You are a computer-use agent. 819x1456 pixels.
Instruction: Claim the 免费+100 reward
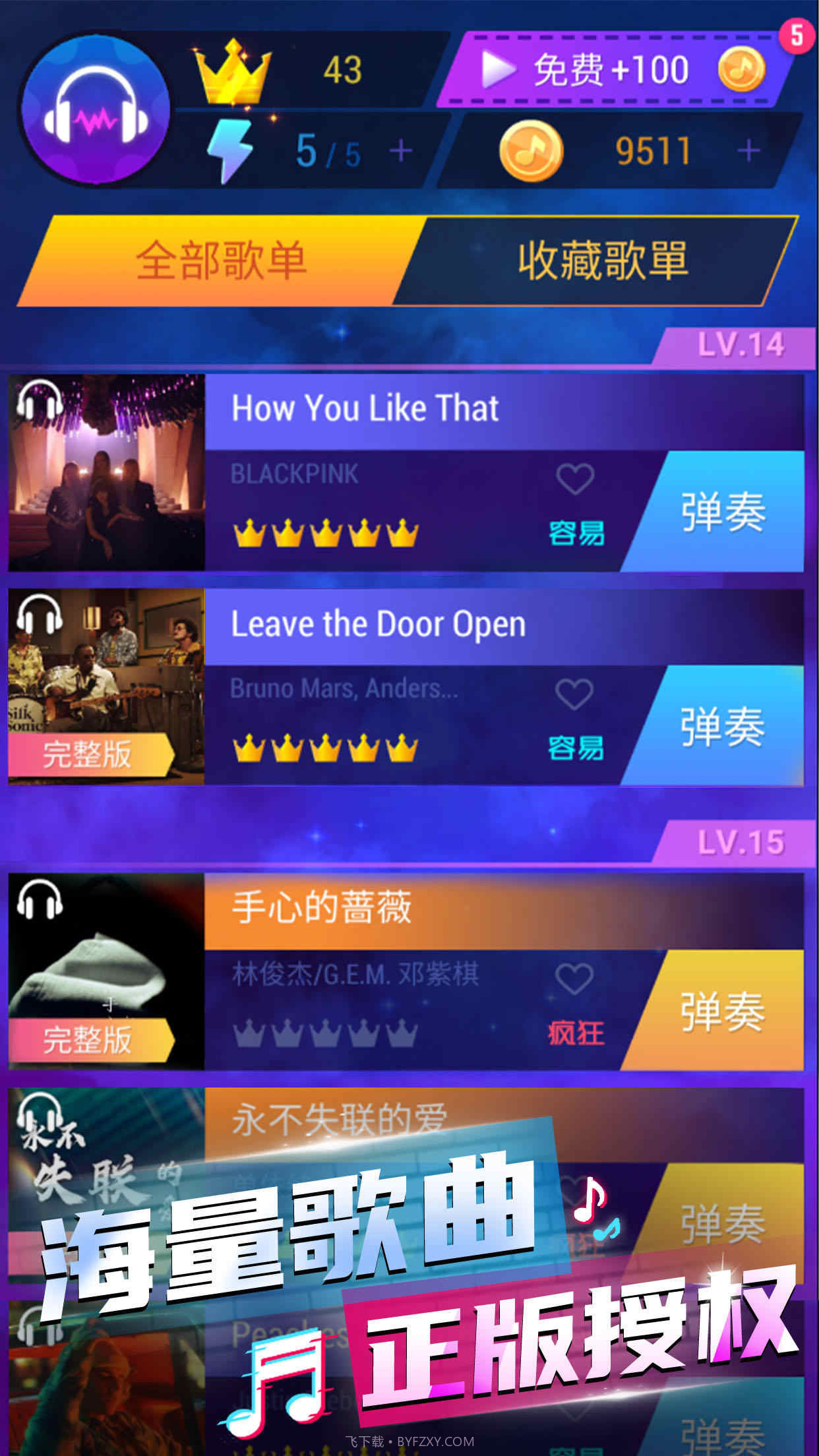coord(613,69)
